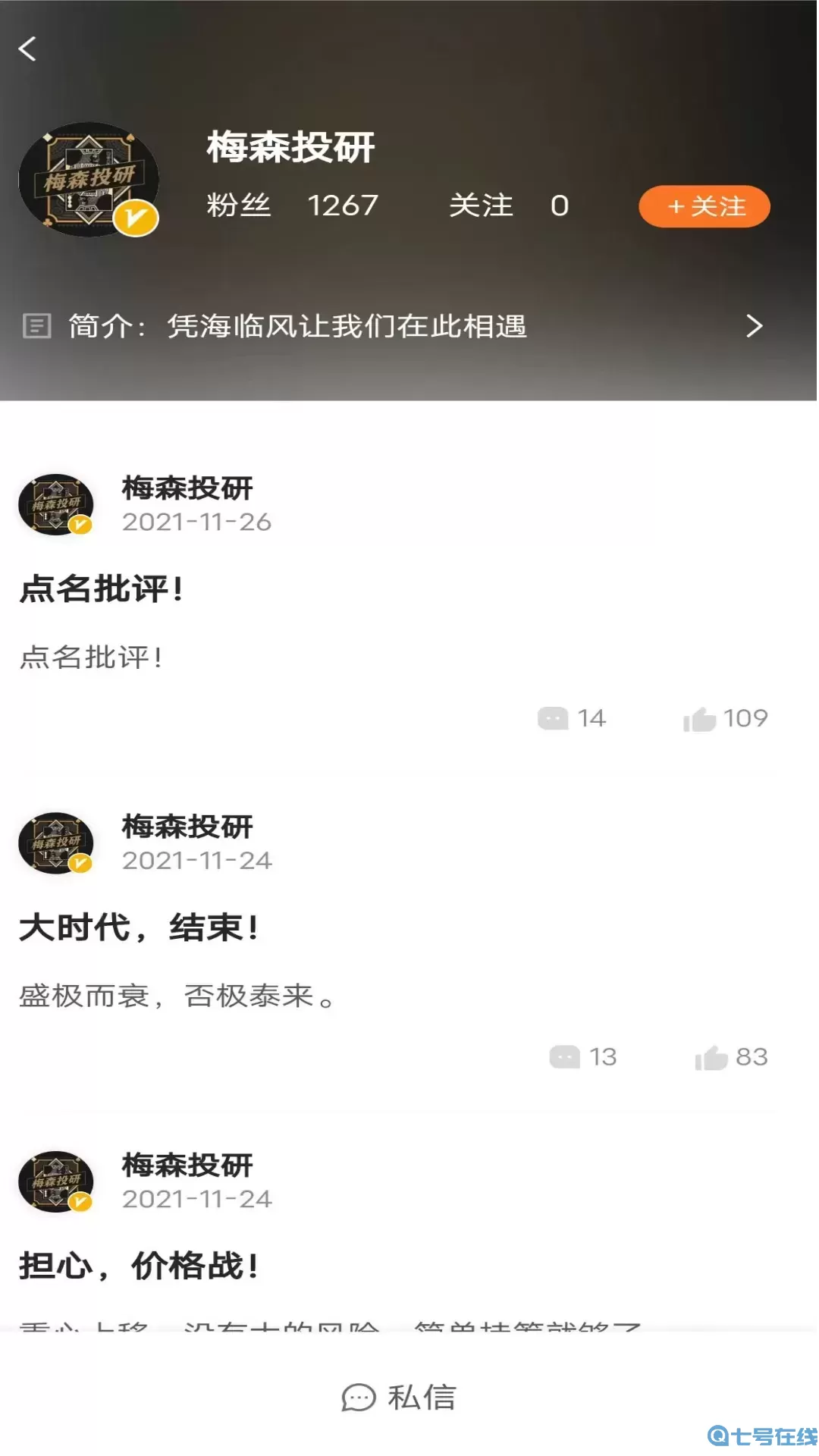Viewport: 819px width, 1456px height.
Task: Open the 粉丝 1267 follower list
Action: [x=292, y=206]
